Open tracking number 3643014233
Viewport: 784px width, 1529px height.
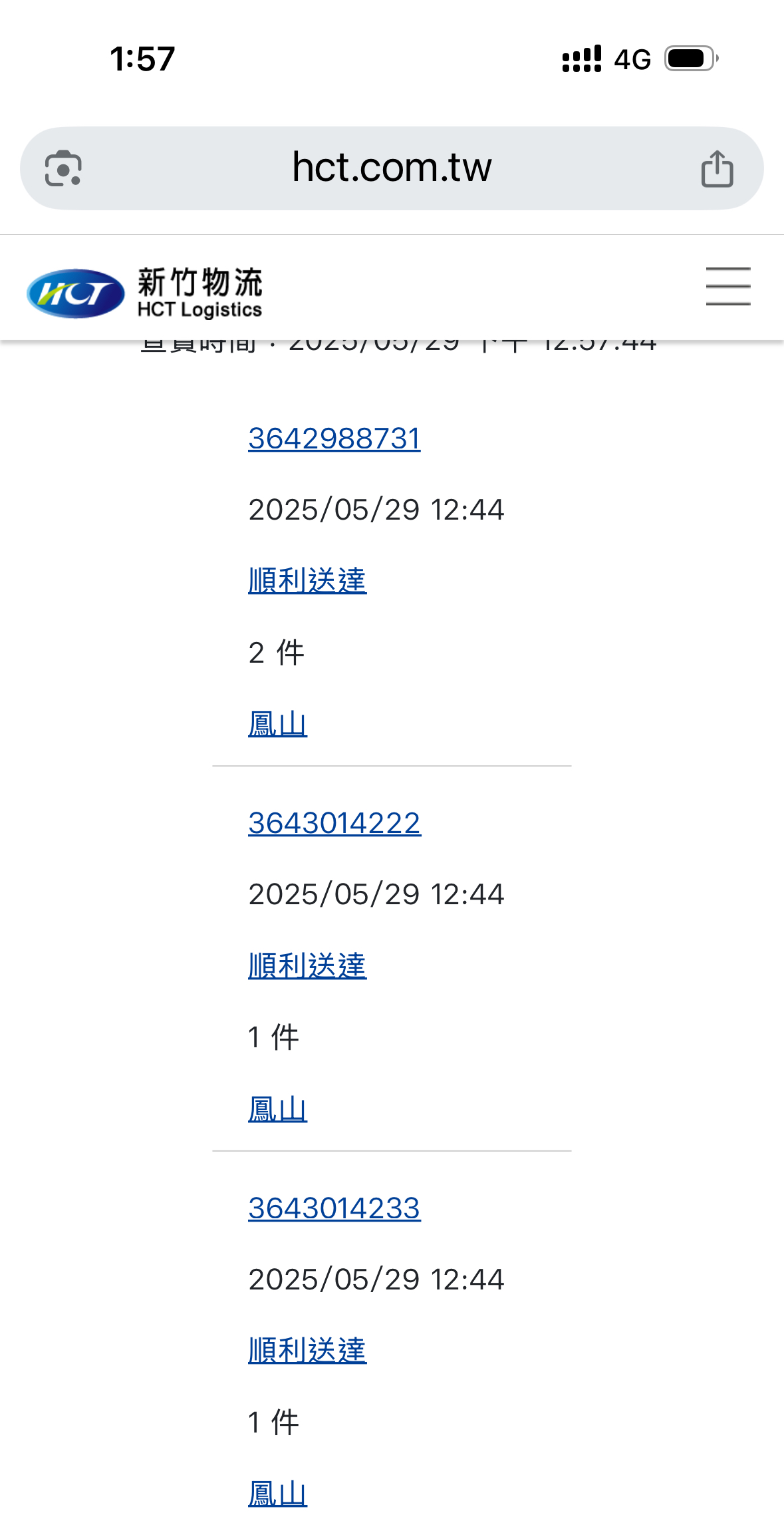tap(334, 1208)
